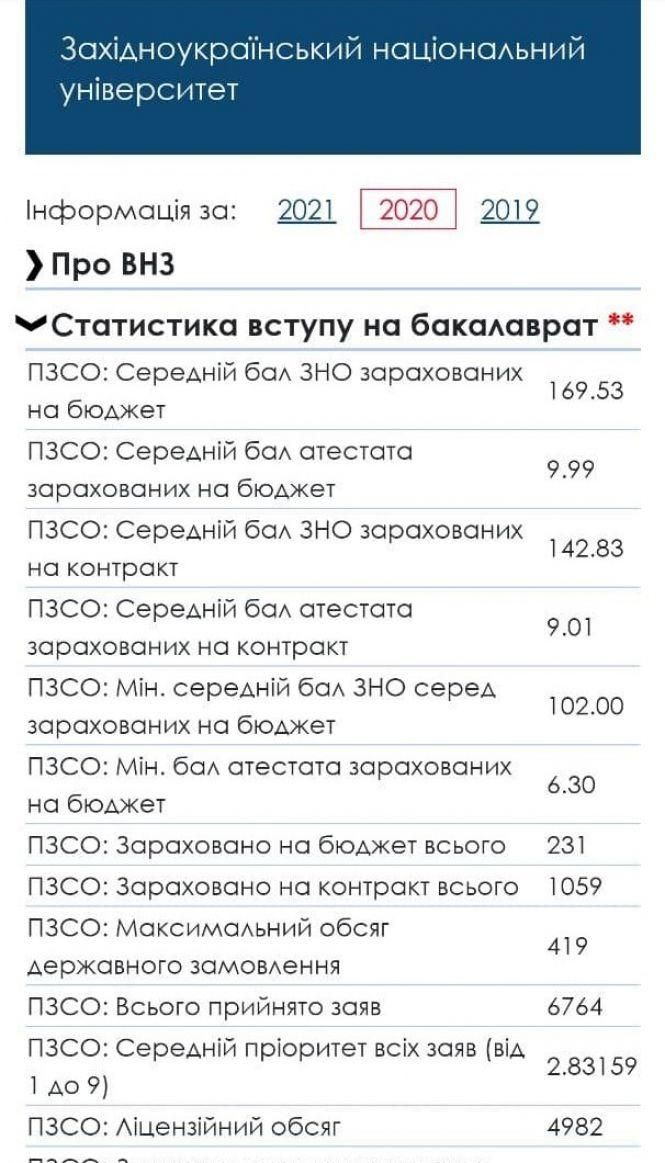Expand the Про ВНЗ section
This screenshot has width=665, height=1163.
(100, 265)
